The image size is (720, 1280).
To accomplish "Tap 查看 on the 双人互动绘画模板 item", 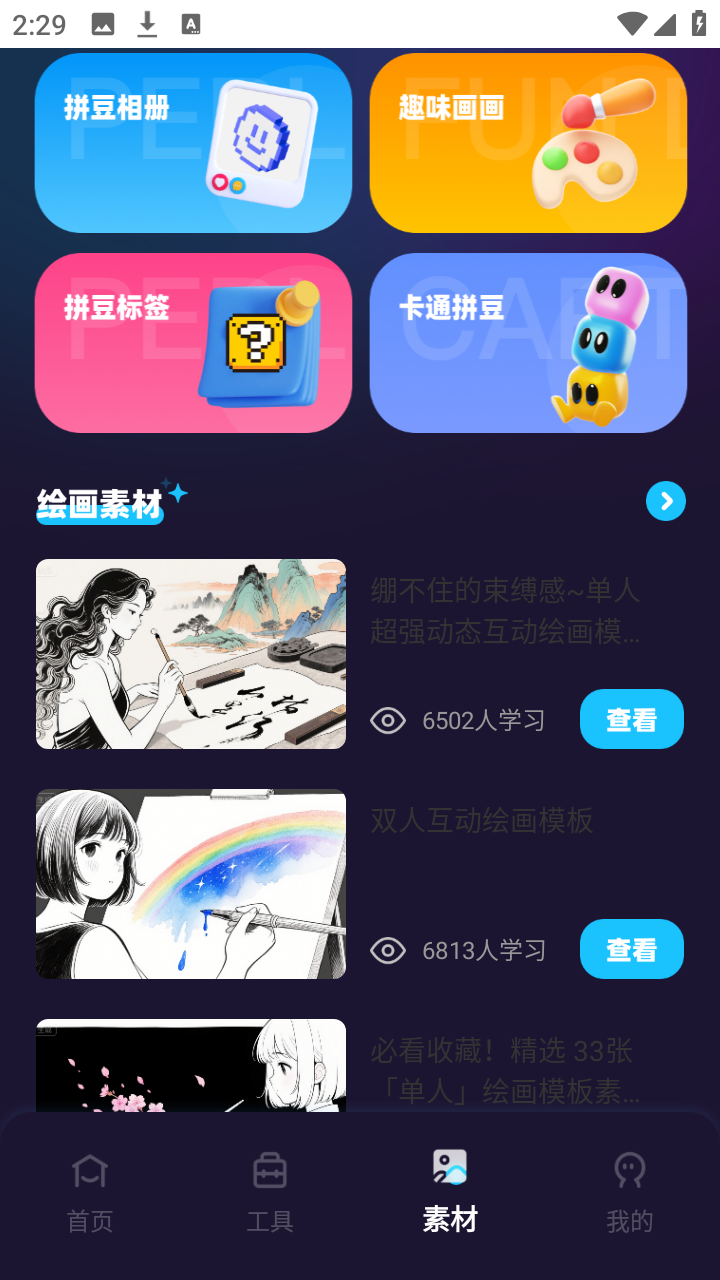I will pyautogui.click(x=631, y=949).
